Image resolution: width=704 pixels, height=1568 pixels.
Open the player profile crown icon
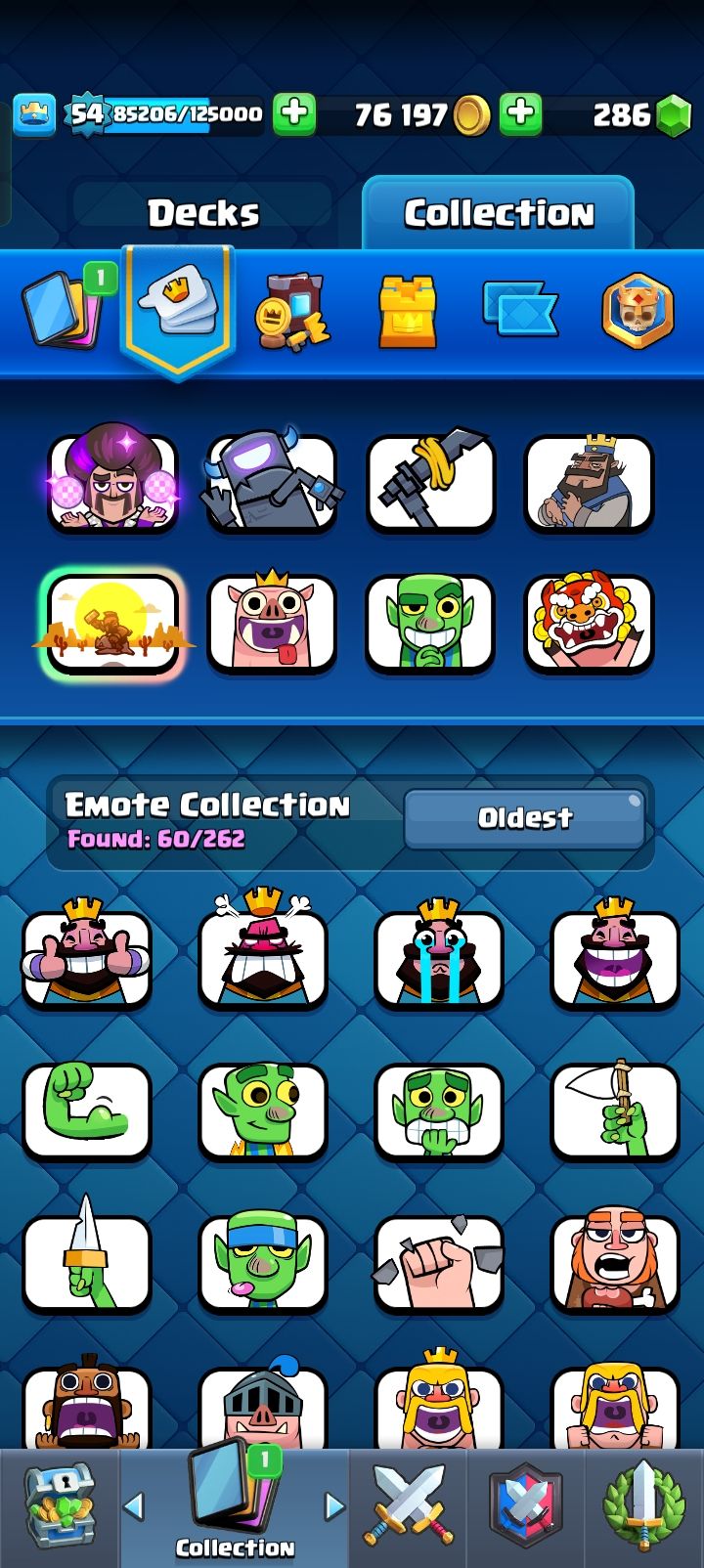34,114
